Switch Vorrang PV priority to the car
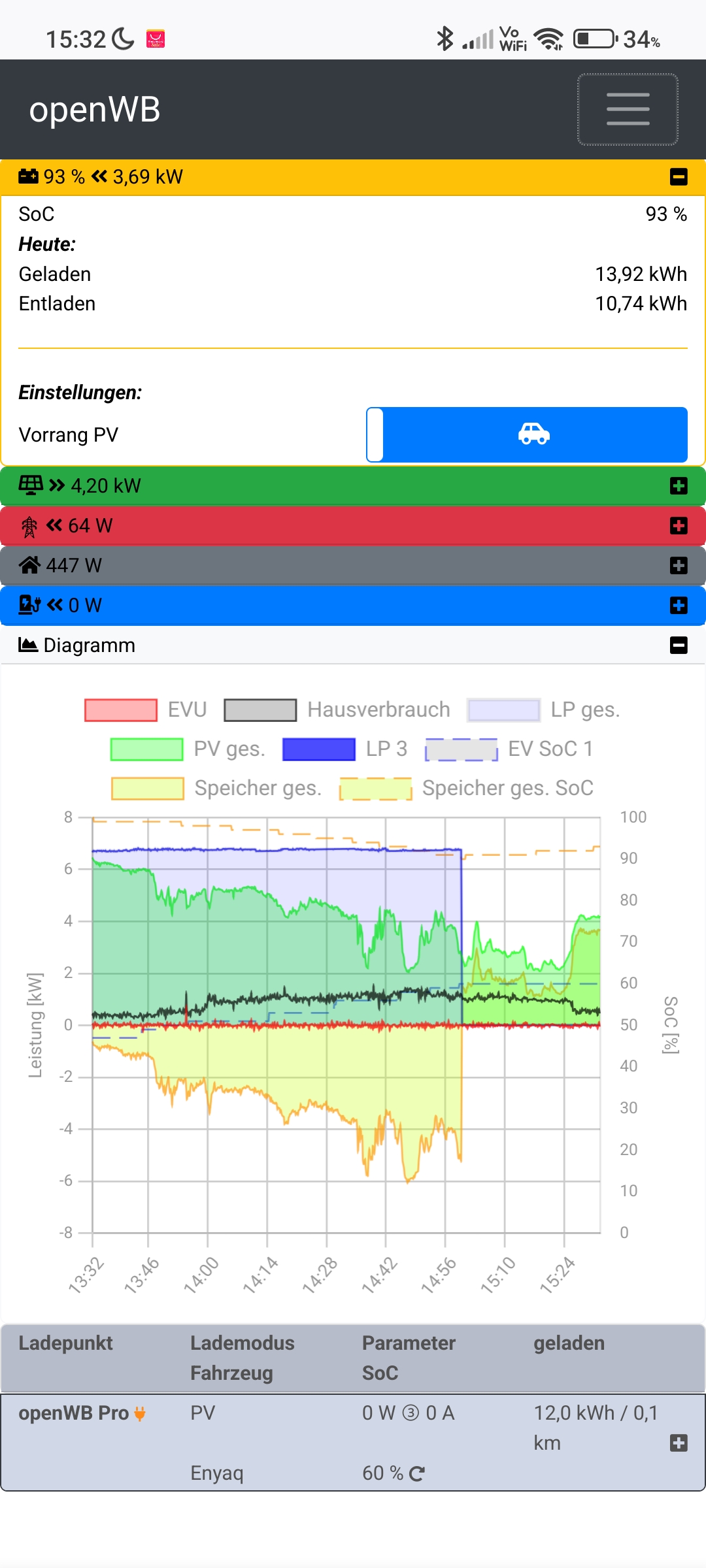Viewport: 706px width, 1568px height. click(534, 434)
